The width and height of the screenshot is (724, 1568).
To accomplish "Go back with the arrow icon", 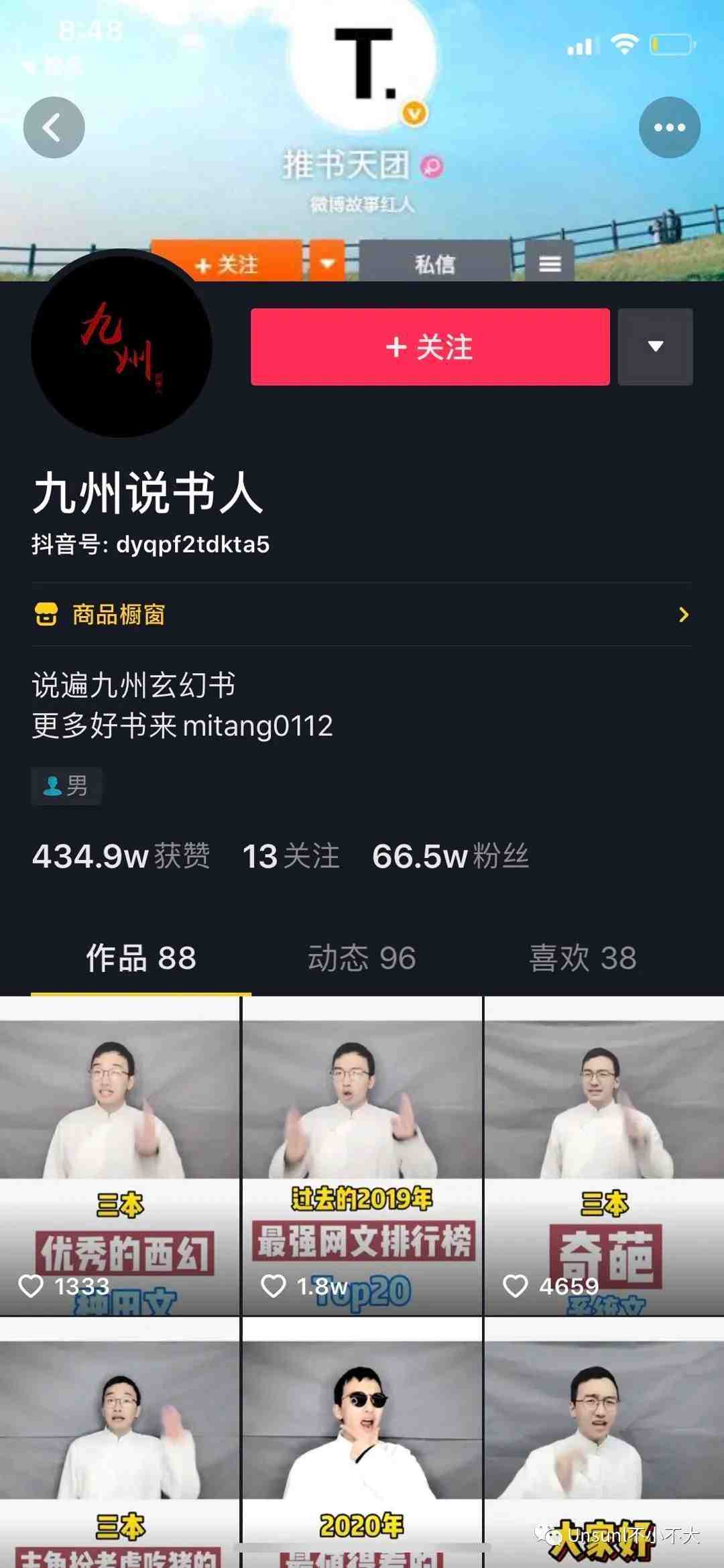I will [x=54, y=127].
